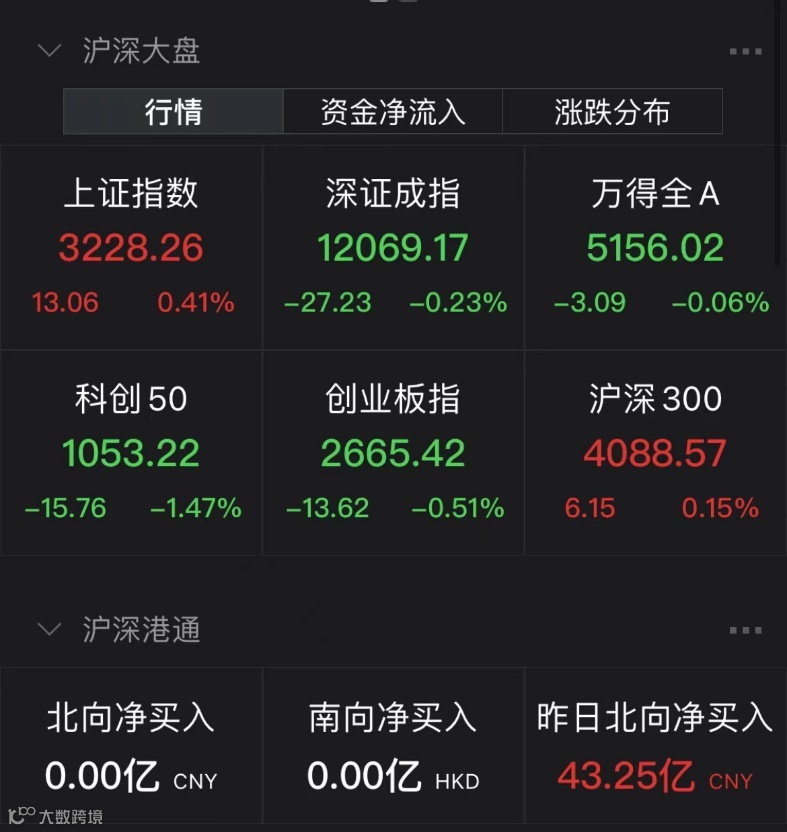Collapse the 沪深港通 section
This screenshot has height=832, width=787.
(x=49, y=629)
